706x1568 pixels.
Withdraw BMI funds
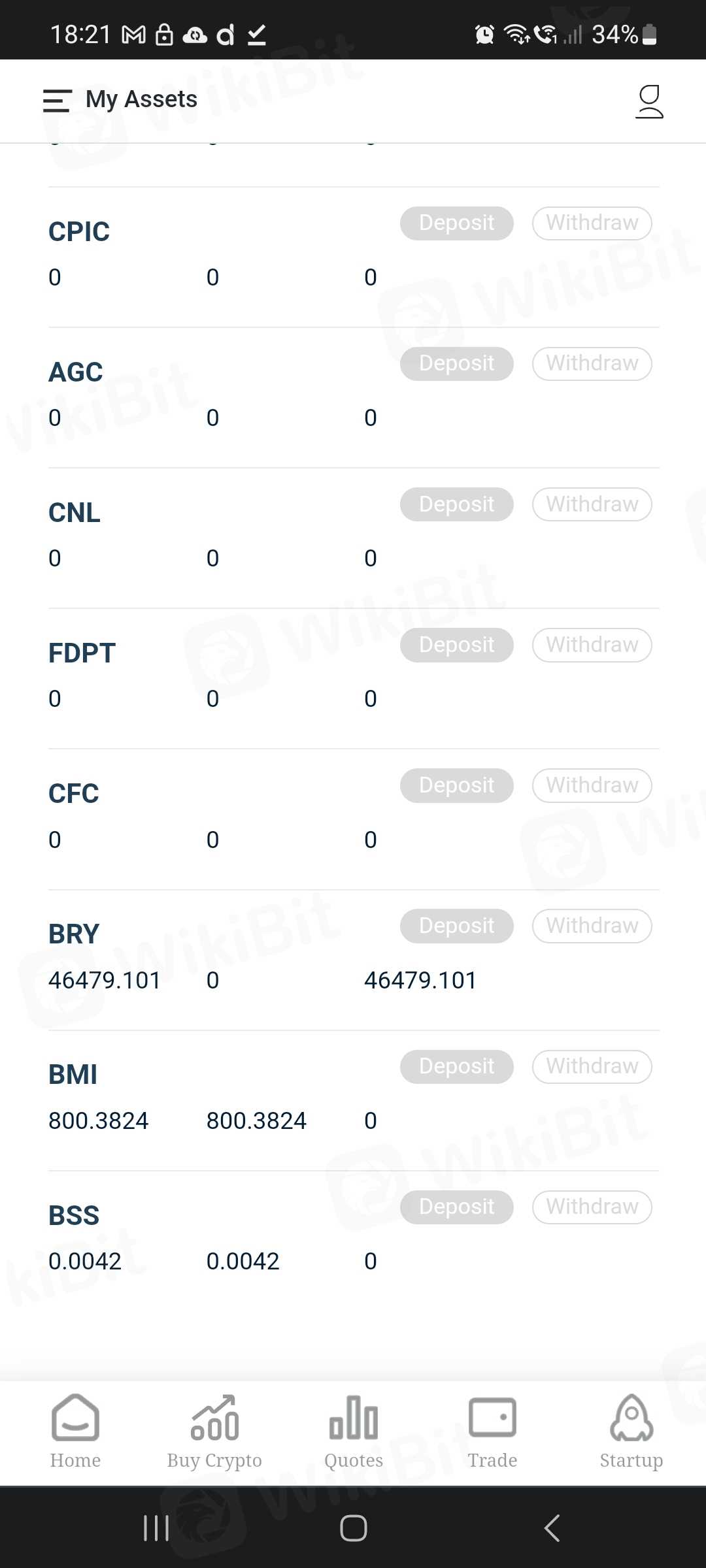(x=592, y=1066)
